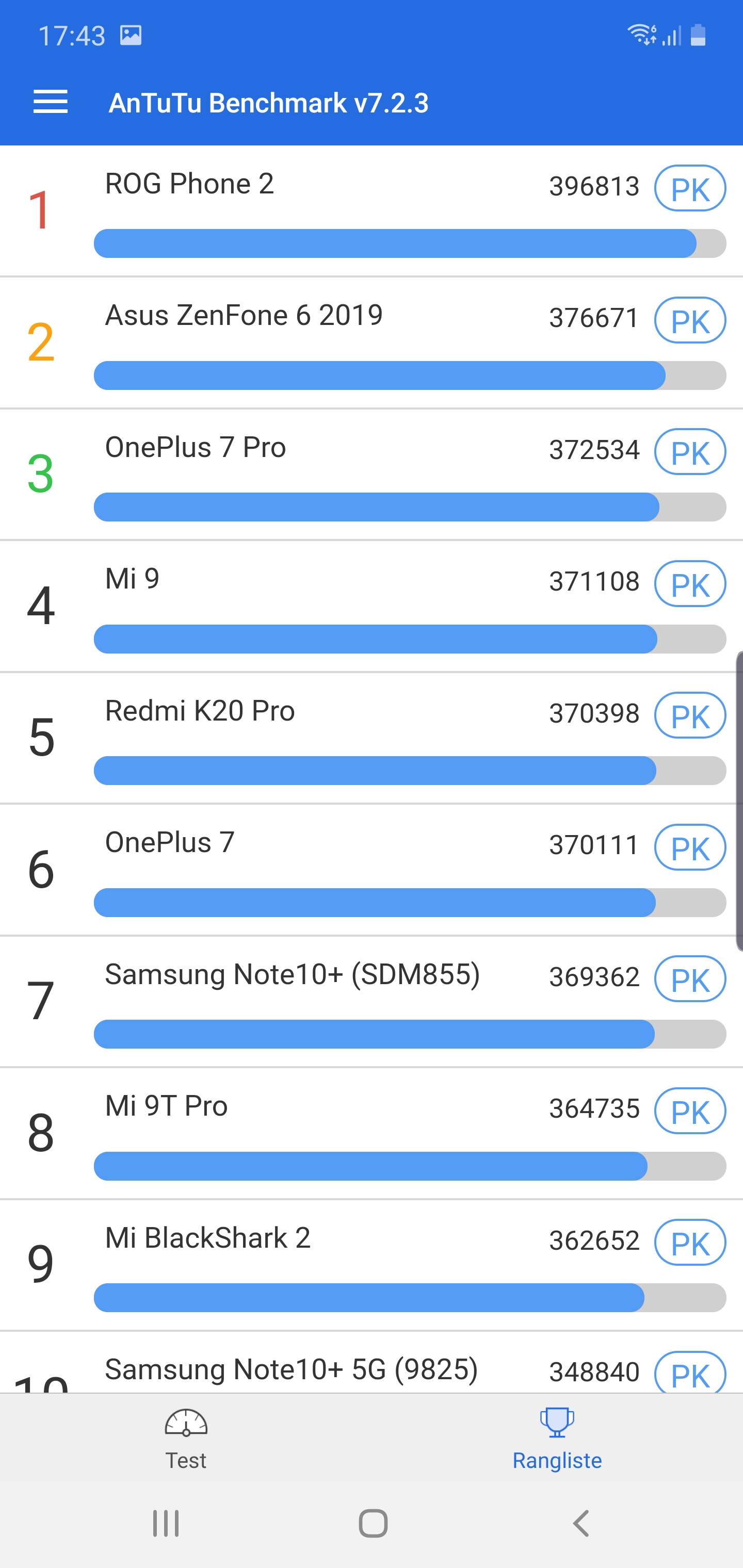The width and height of the screenshot is (743, 1568).
Task: Tap PK for Mi BlackShark 2
Action: pyautogui.click(x=689, y=1243)
